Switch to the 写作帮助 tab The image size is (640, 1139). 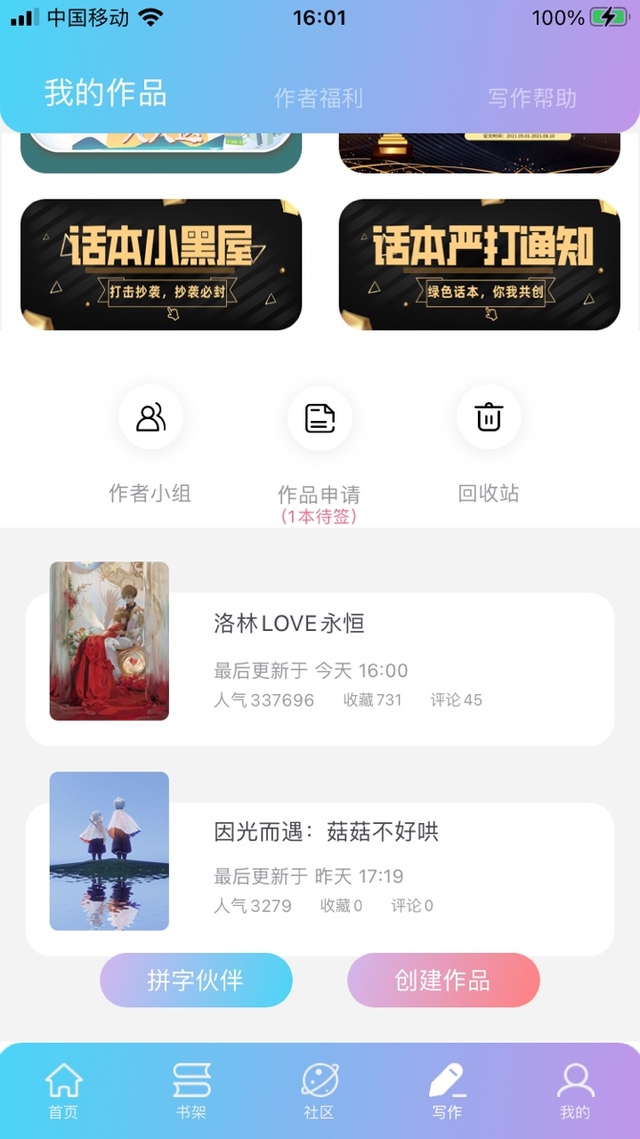(x=532, y=98)
